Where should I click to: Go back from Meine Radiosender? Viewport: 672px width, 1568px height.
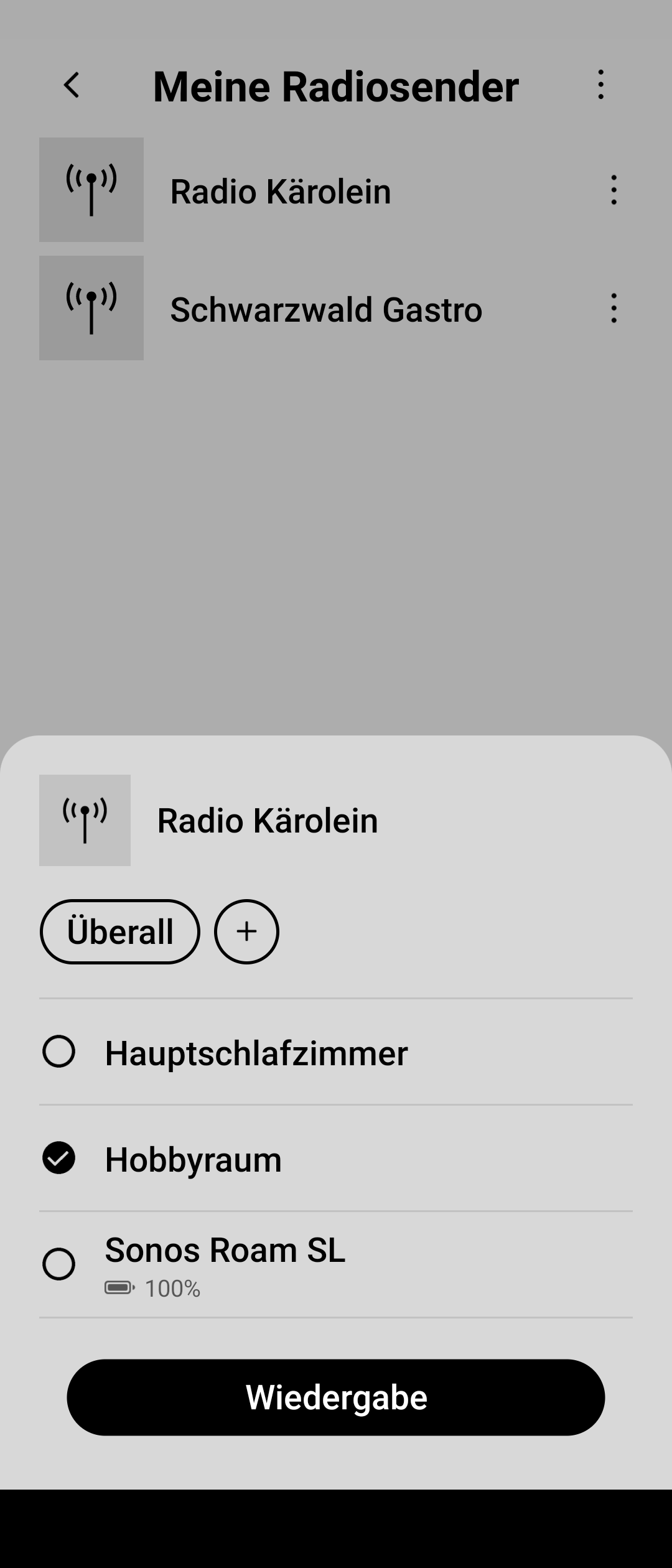pyautogui.click(x=72, y=85)
